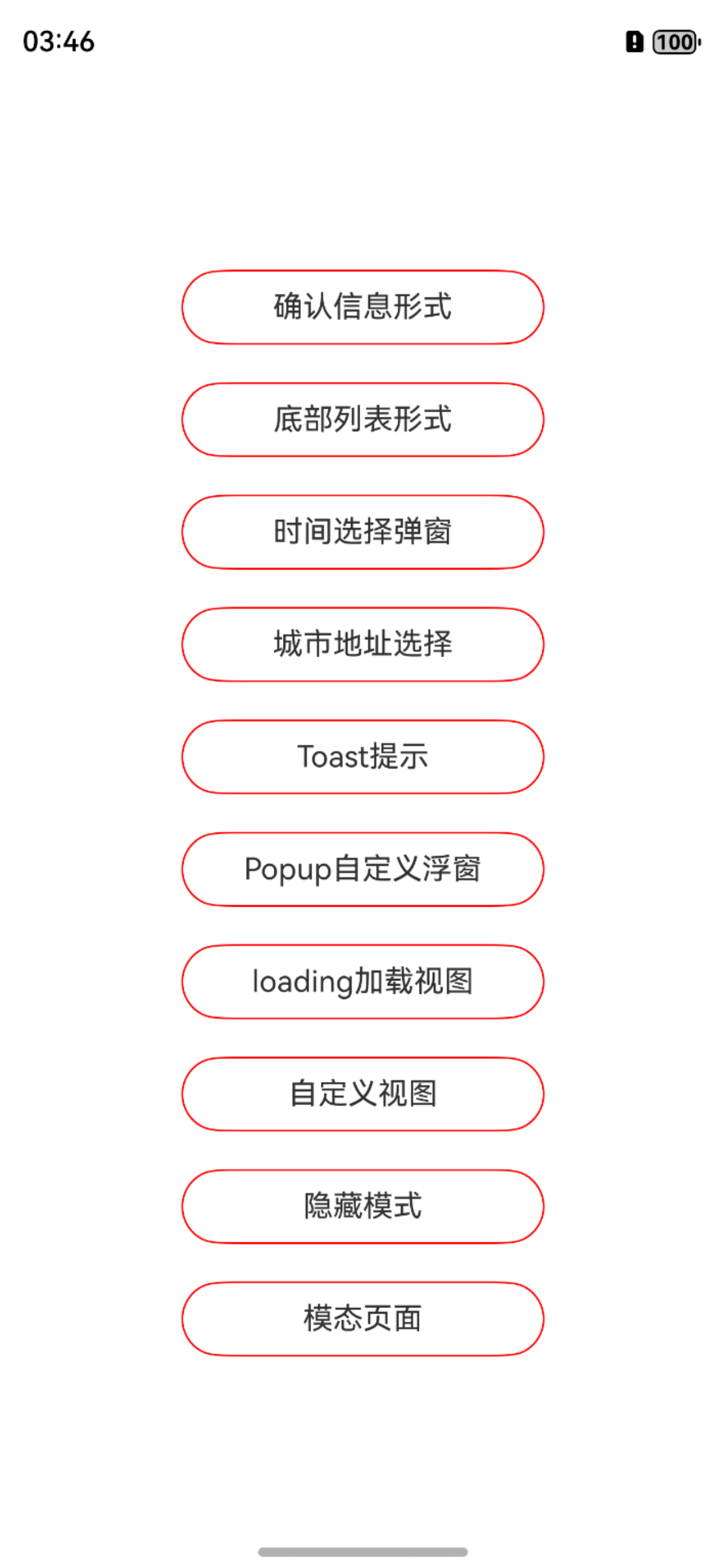Open the 模态页面 button
Viewport: 726px width, 1568px height.
point(362,1318)
